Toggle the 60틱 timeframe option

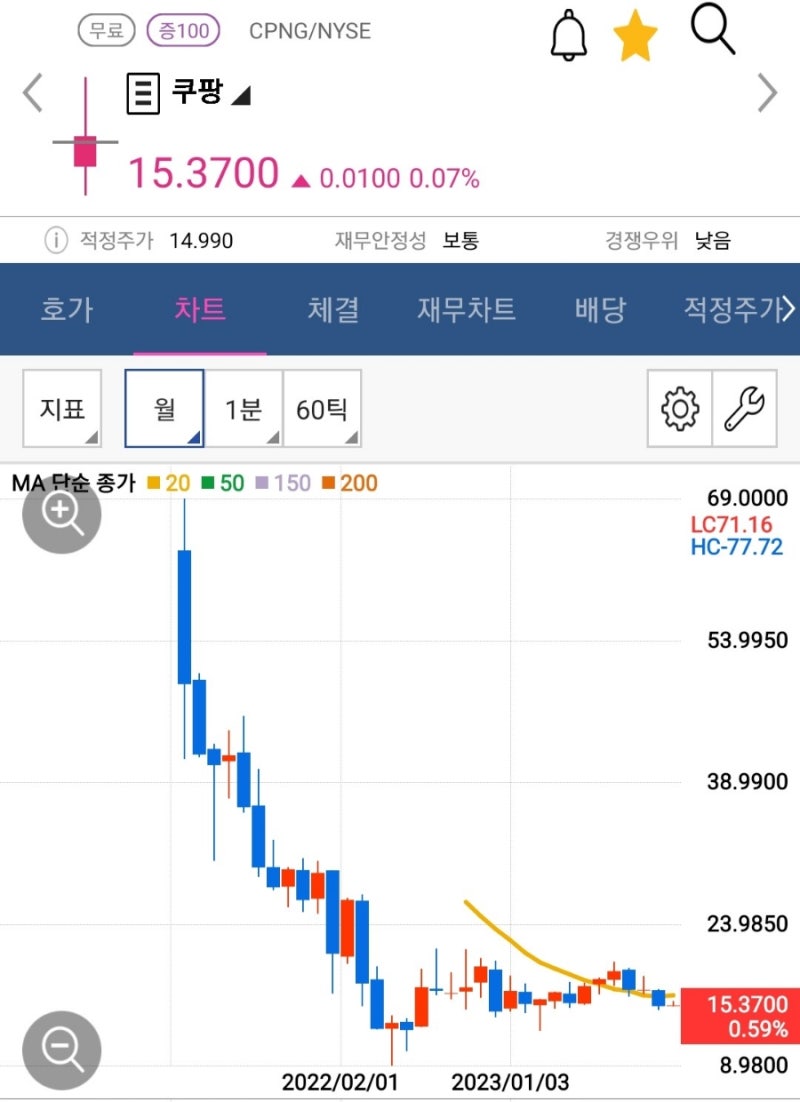click(324, 406)
